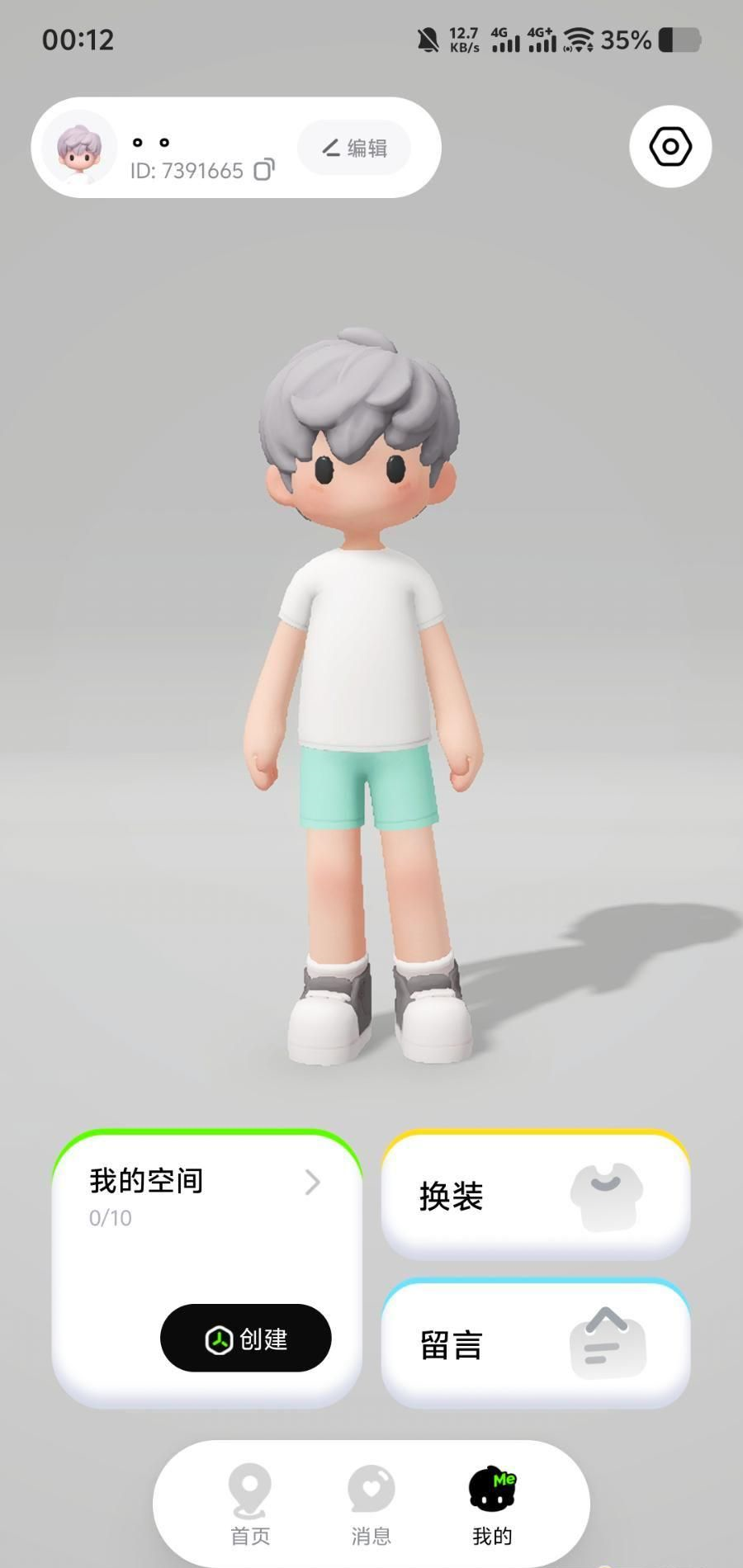Switch to the 首页 home tab

(249, 1504)
